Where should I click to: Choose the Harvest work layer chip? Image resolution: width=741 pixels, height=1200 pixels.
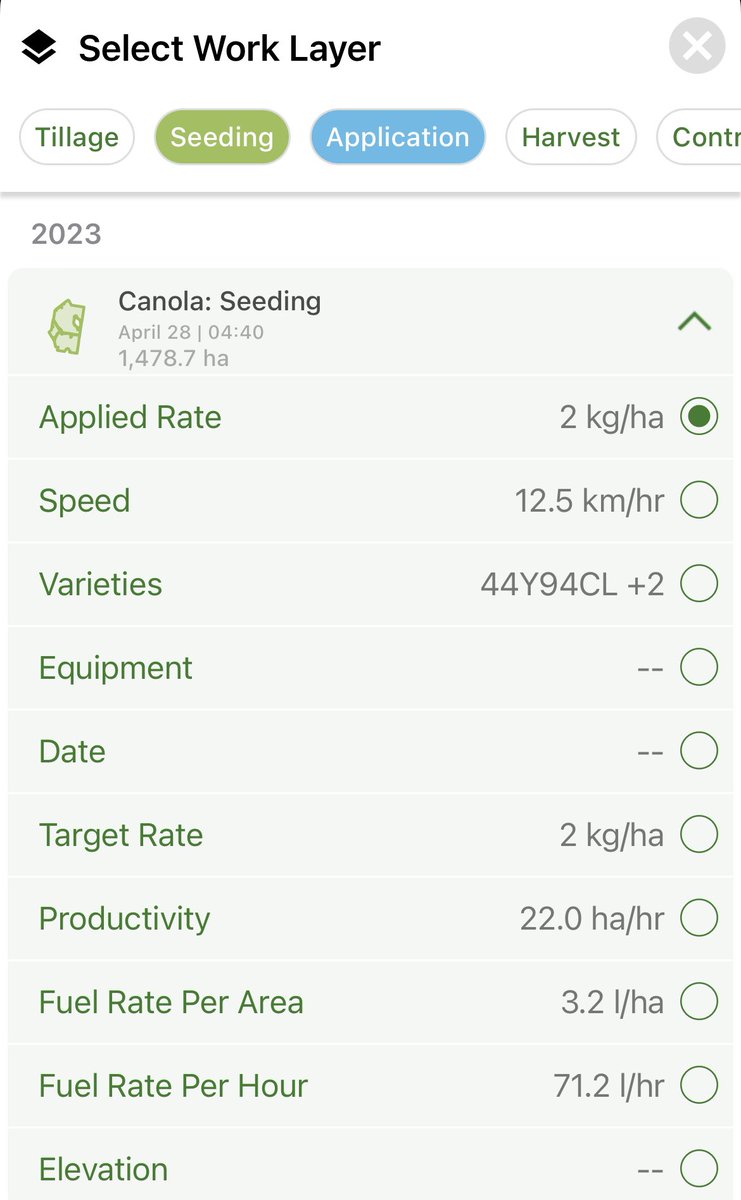[570, 137]
